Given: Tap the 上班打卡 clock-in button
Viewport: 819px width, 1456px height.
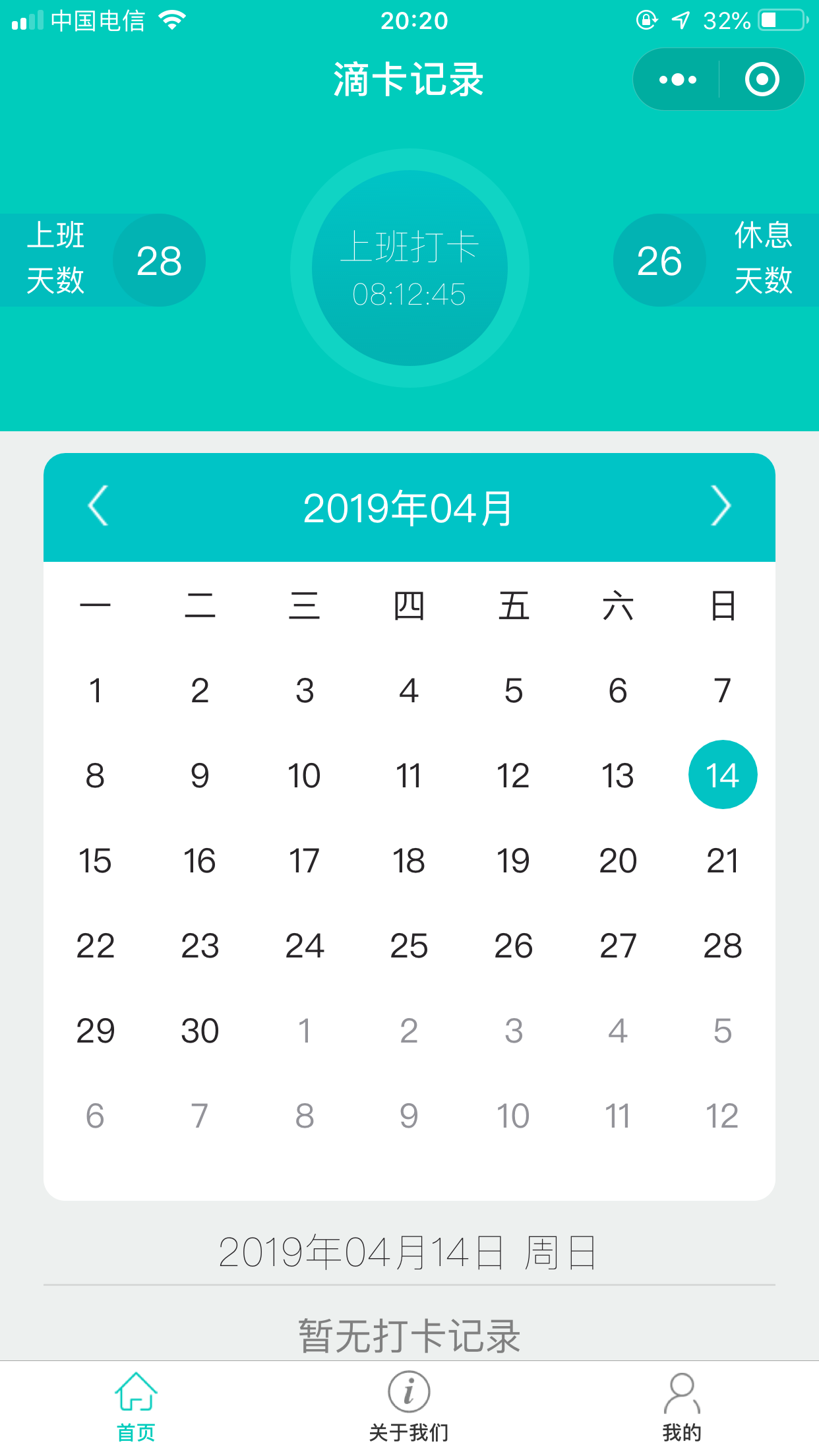Looking at the screenshot, I should point(409,268).
